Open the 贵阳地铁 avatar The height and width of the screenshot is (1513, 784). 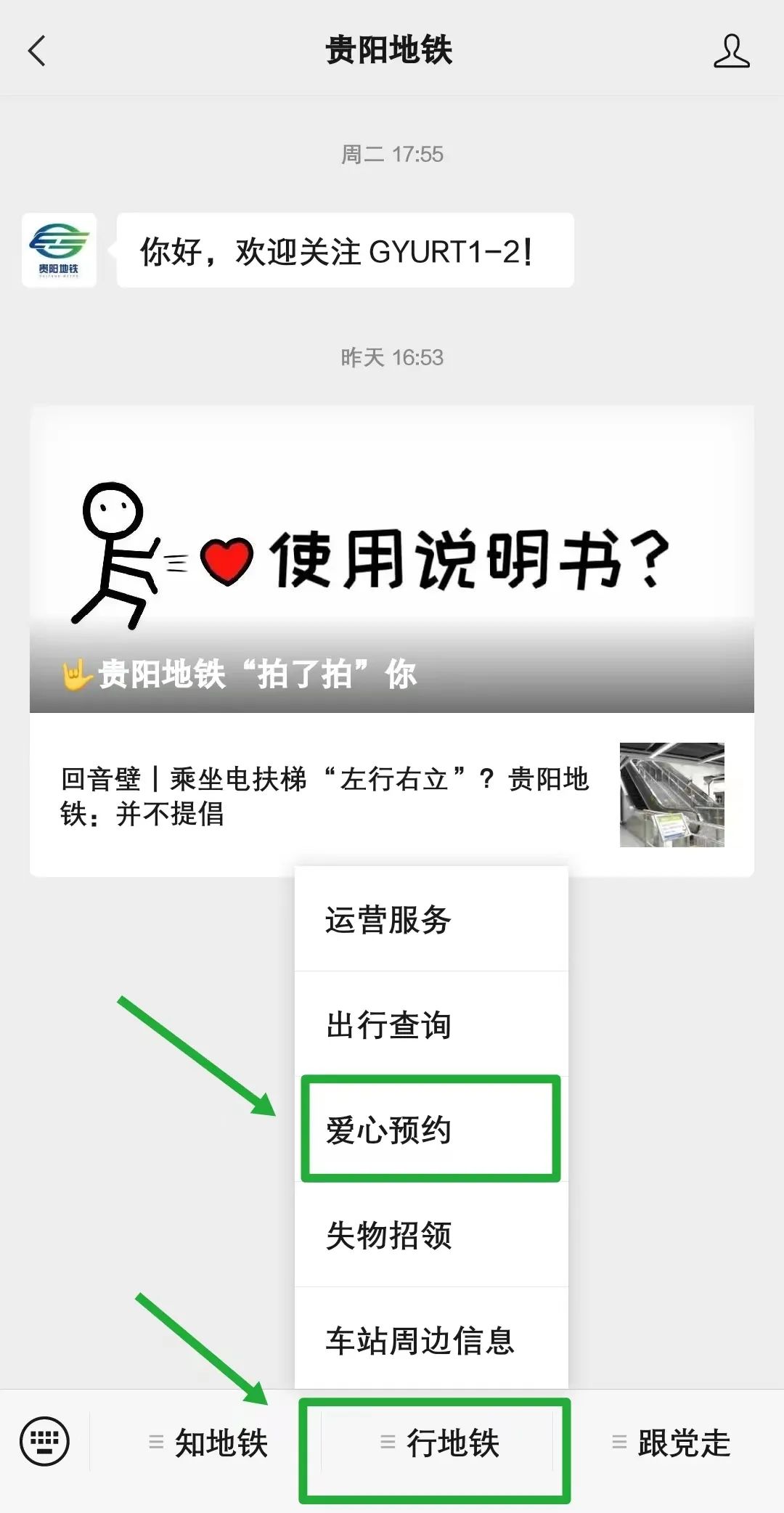coord(59,250)
